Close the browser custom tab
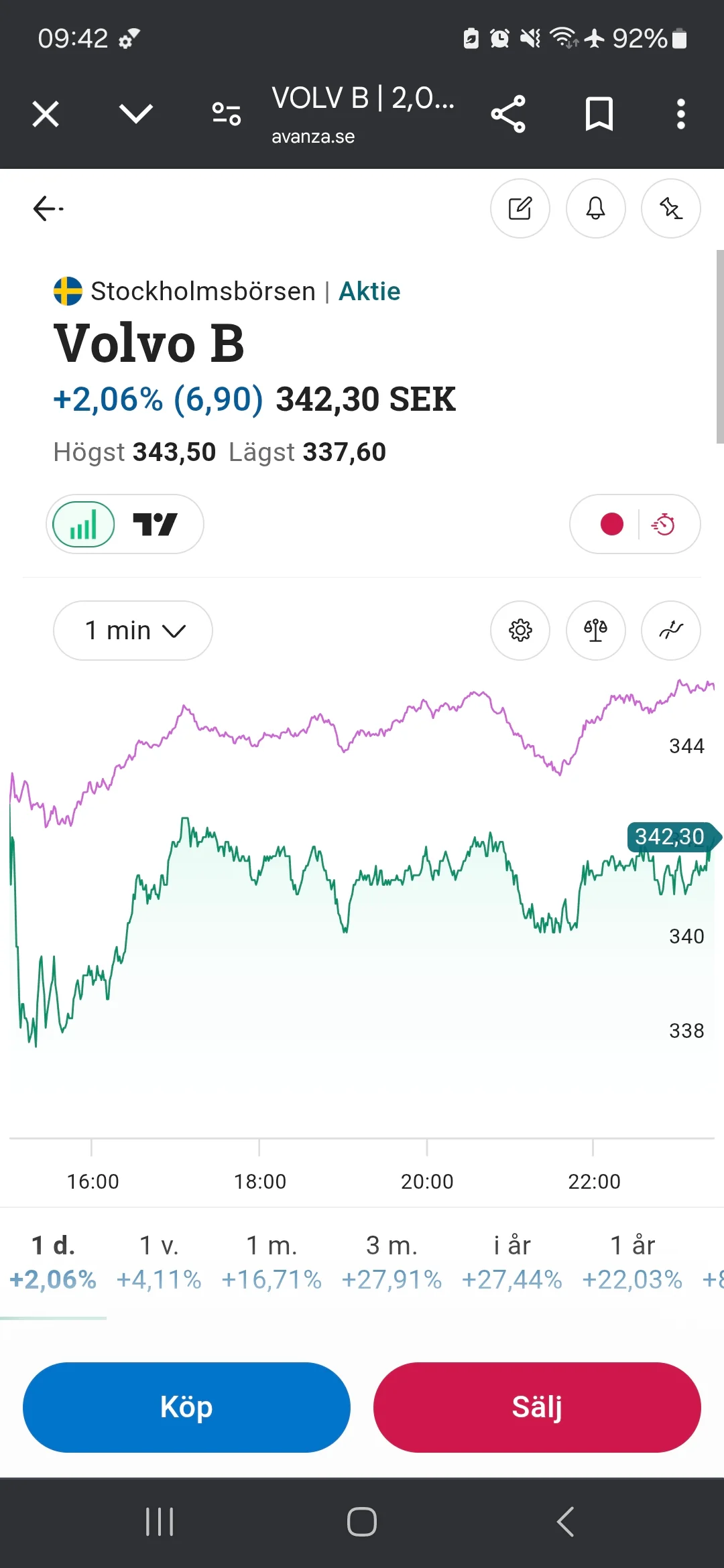The image size is (724, 1568). click(x=46, y=114)
